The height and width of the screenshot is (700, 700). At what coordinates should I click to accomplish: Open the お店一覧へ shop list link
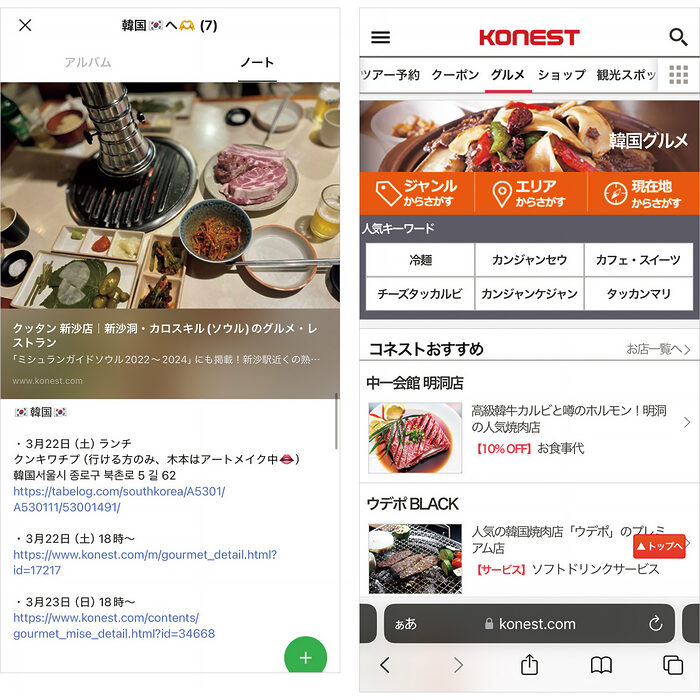658,349
